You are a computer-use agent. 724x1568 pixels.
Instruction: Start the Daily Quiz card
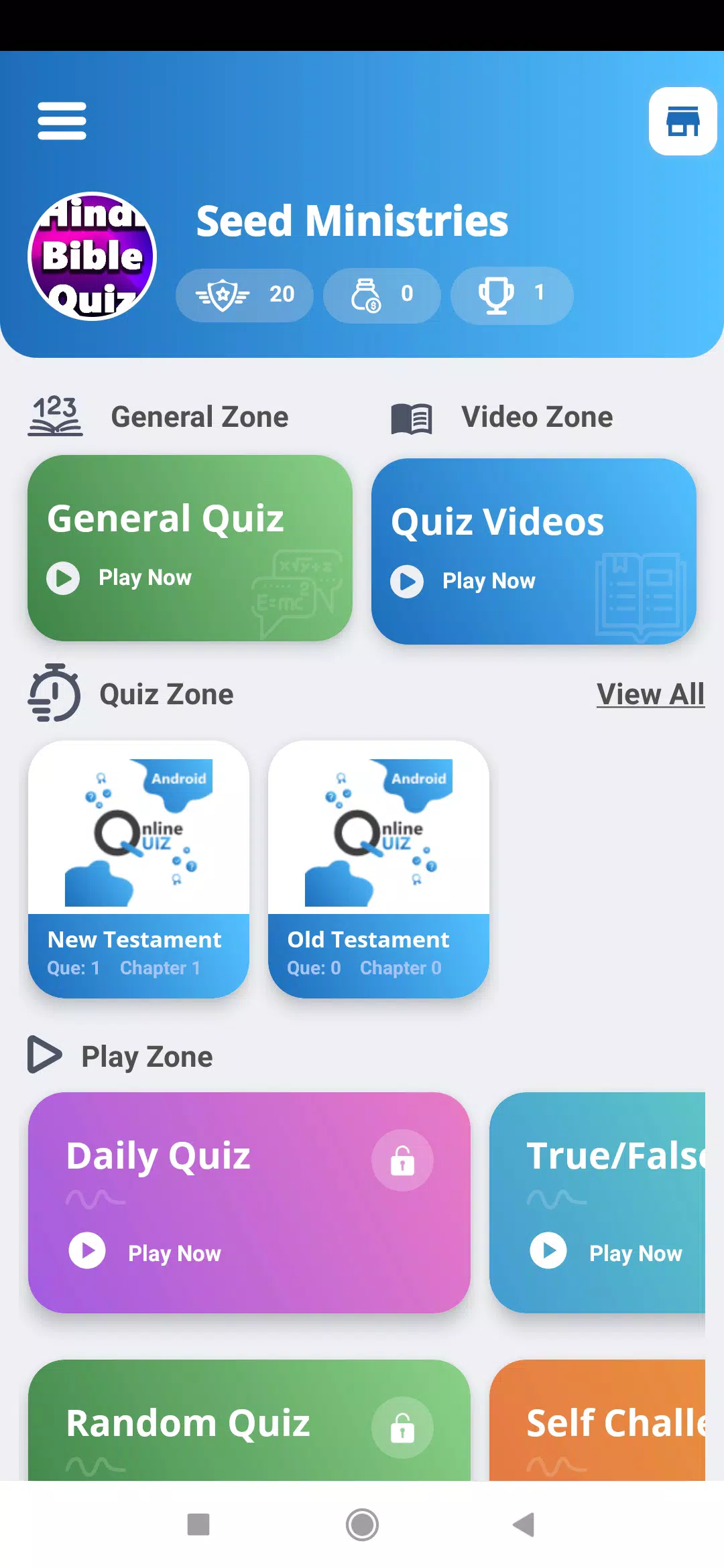(249, 1202)
